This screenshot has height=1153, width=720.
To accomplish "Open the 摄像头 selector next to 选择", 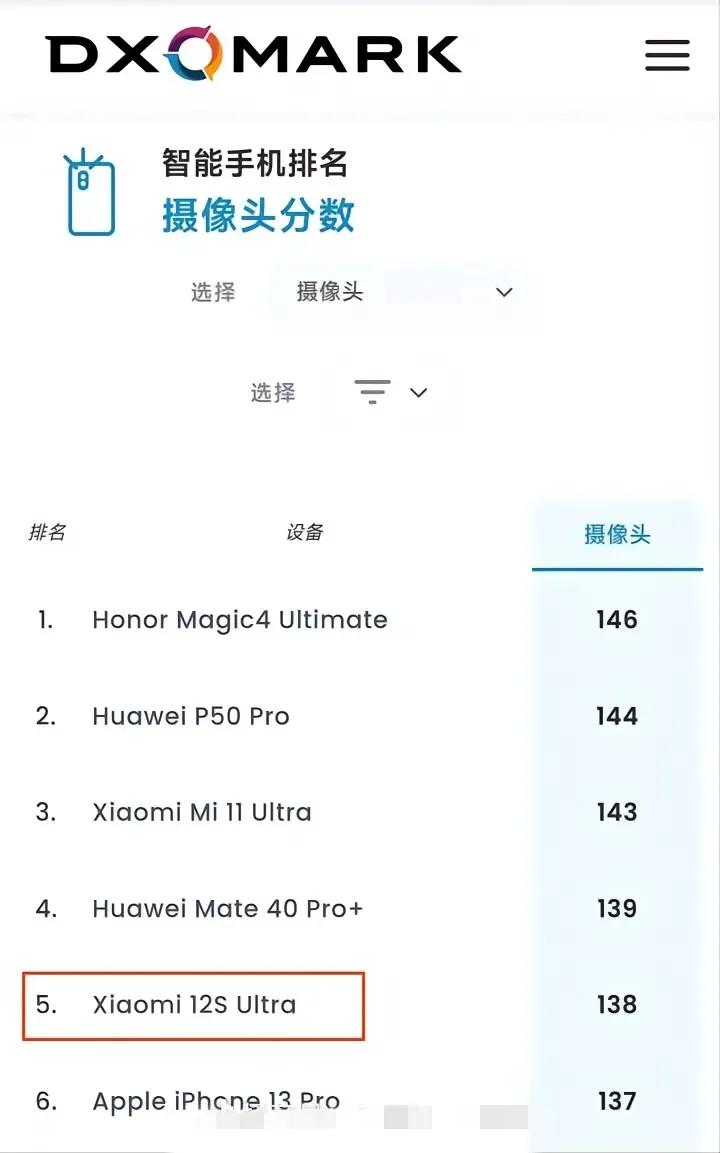I will coord(330,291).
